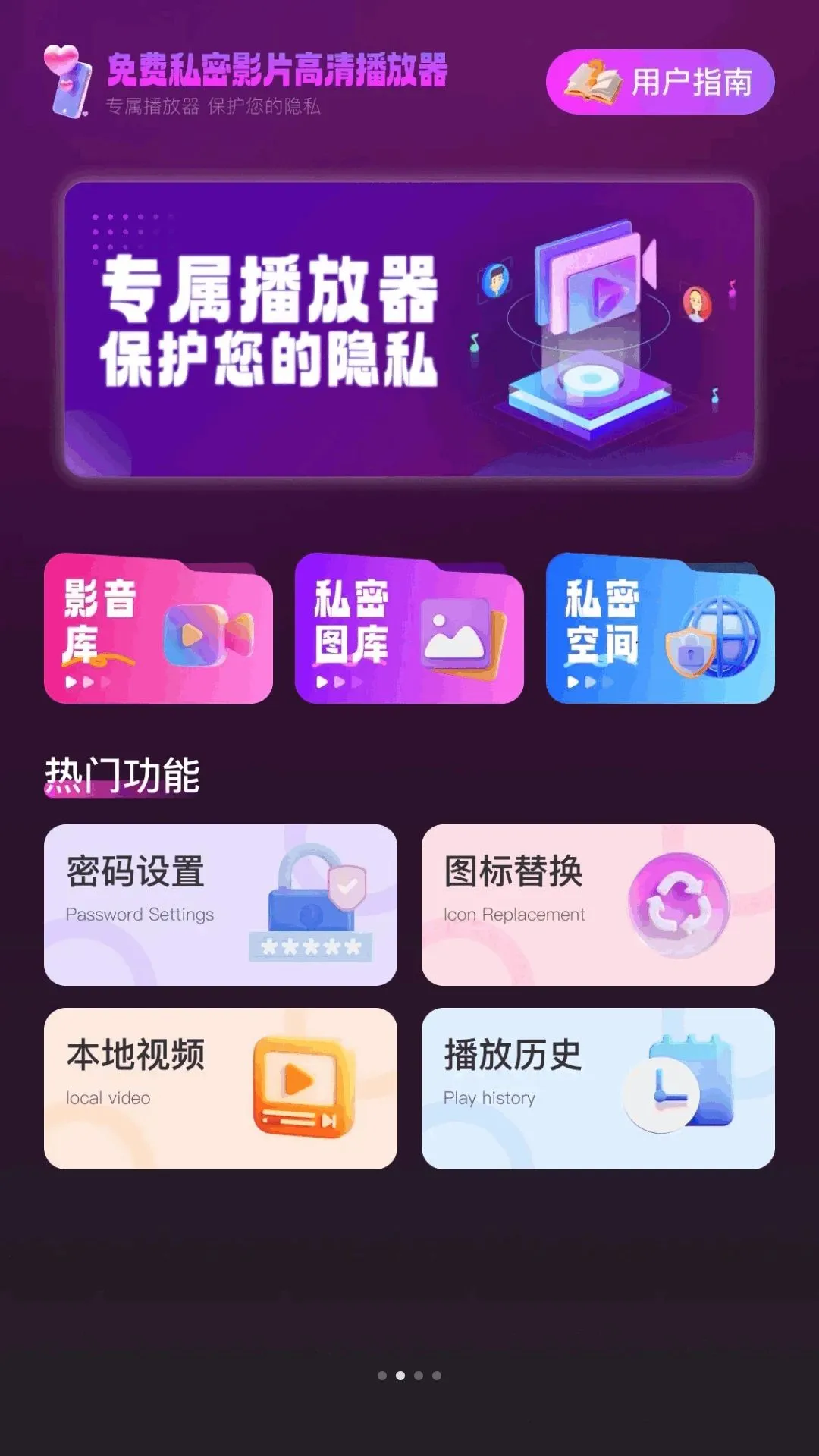This screenshot has width=819, height=1456.
Task: Open the 私密图库 private gallery
Action: pos(409,628)
